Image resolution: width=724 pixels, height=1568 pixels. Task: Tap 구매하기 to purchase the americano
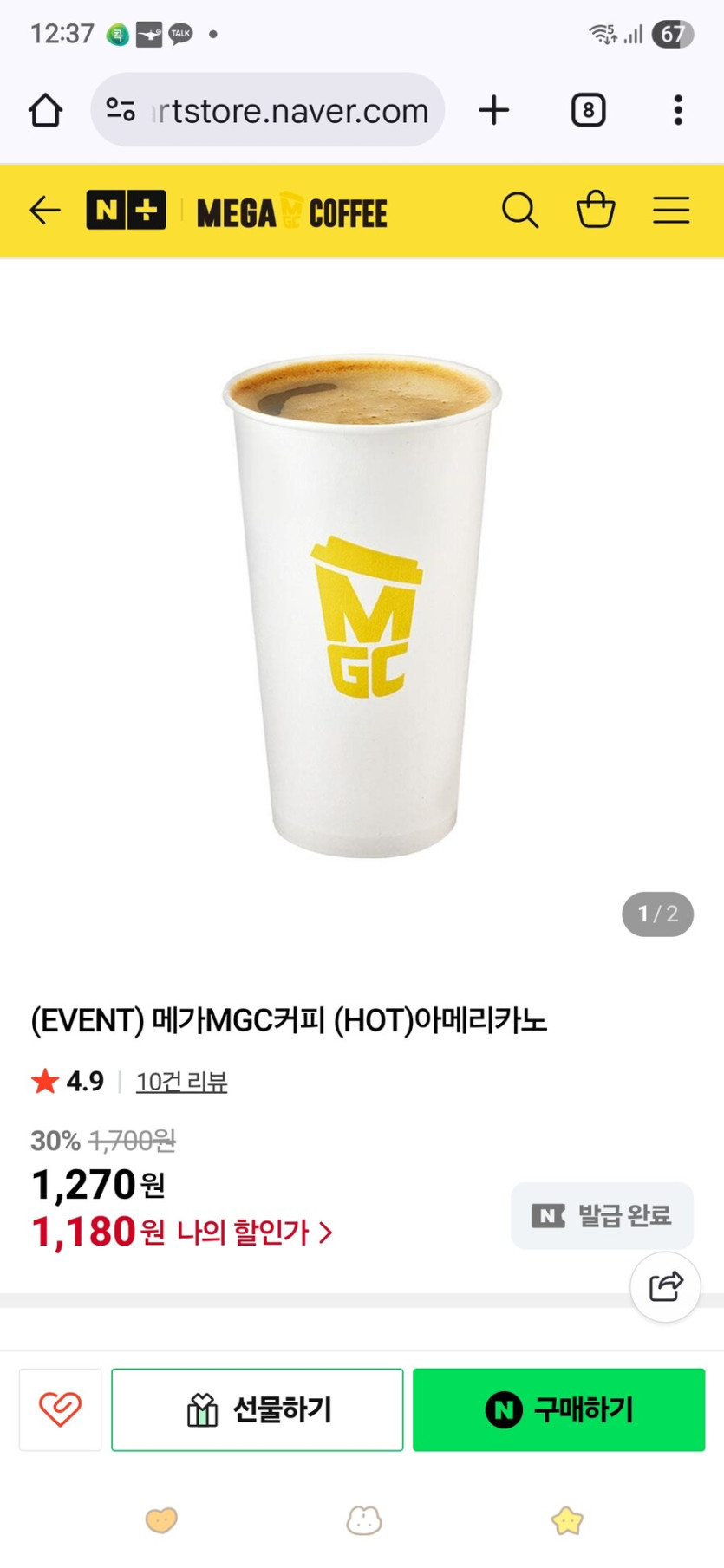point(558,1409)
